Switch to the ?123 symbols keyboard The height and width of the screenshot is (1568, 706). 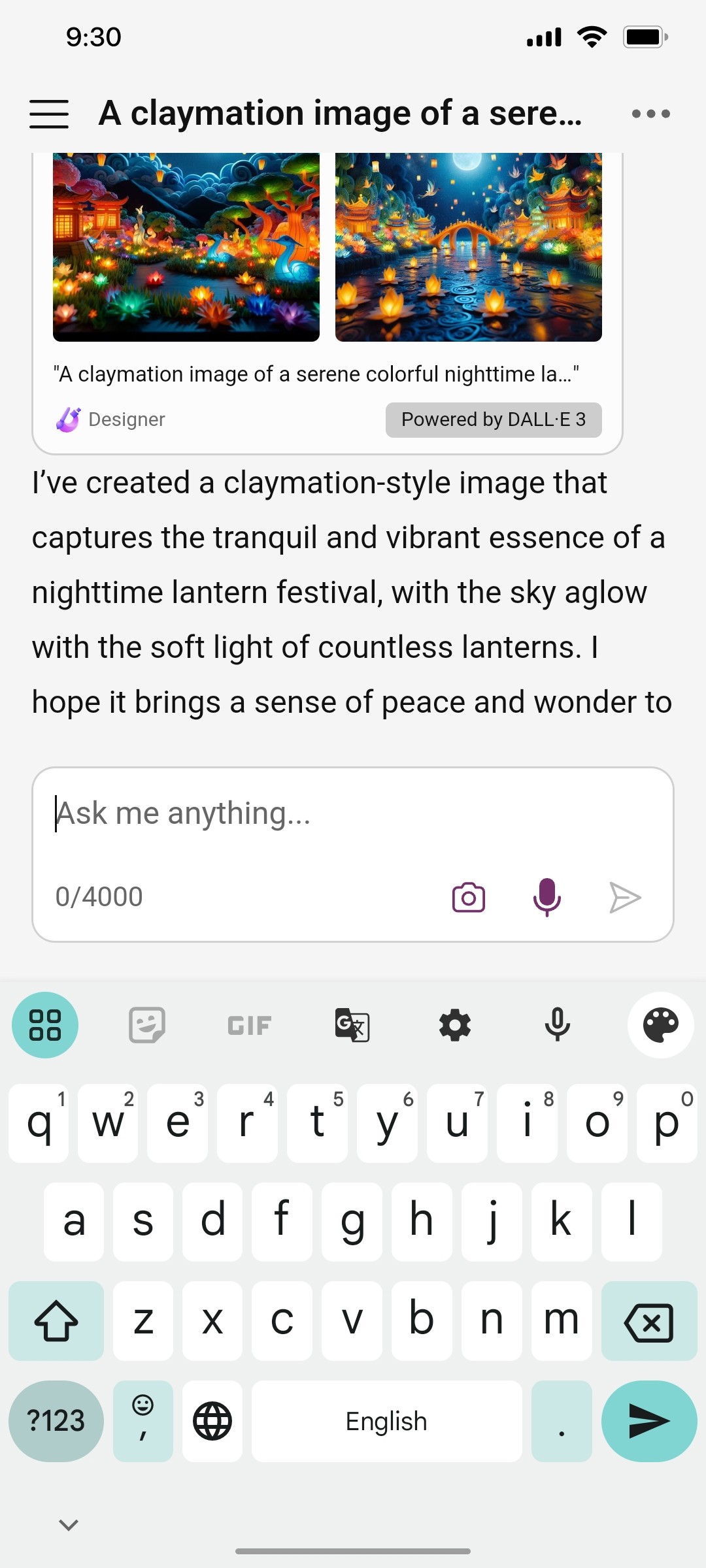click(x=56, y=1421)
